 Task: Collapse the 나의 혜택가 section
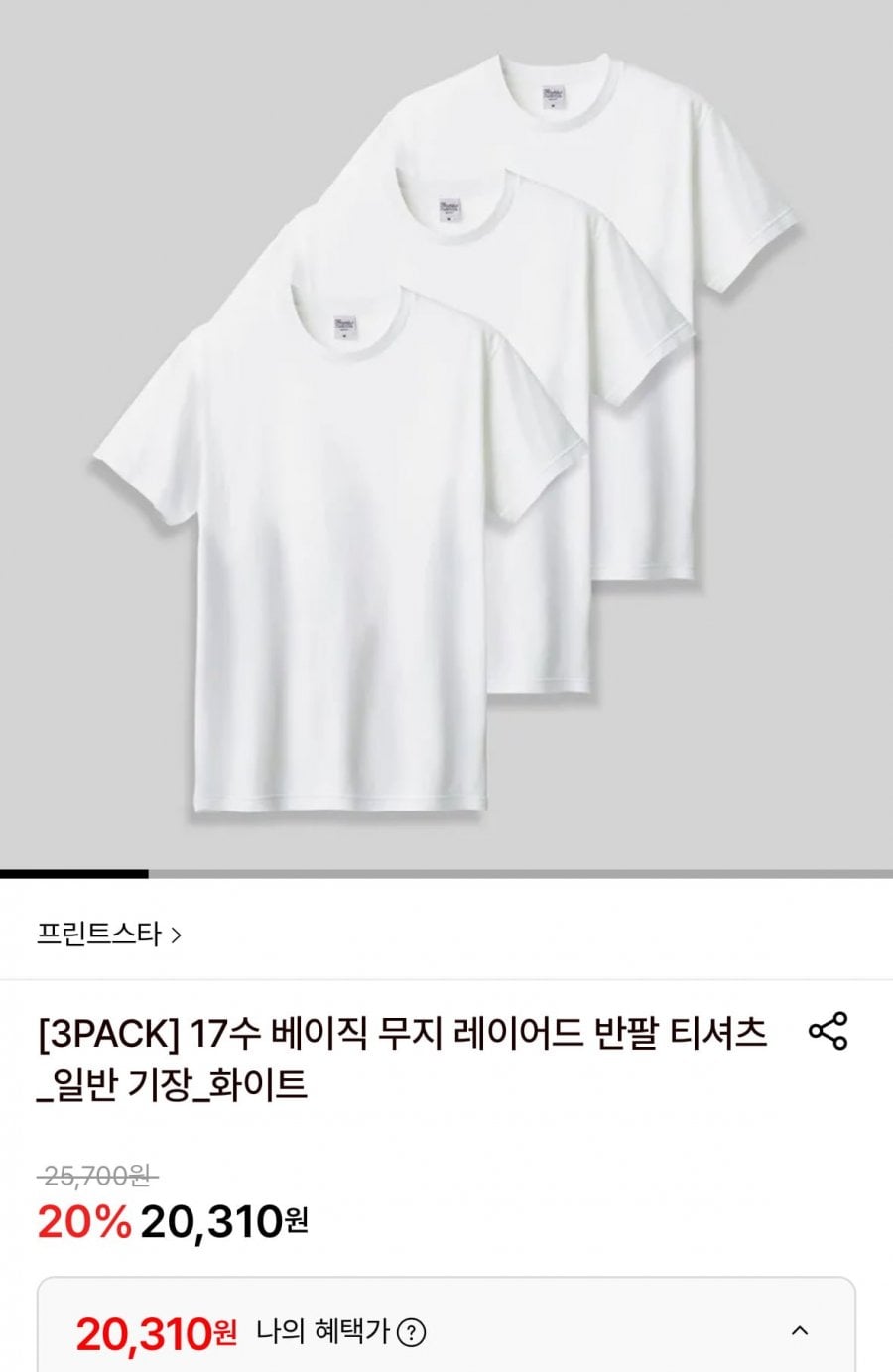pos(800,1331)
